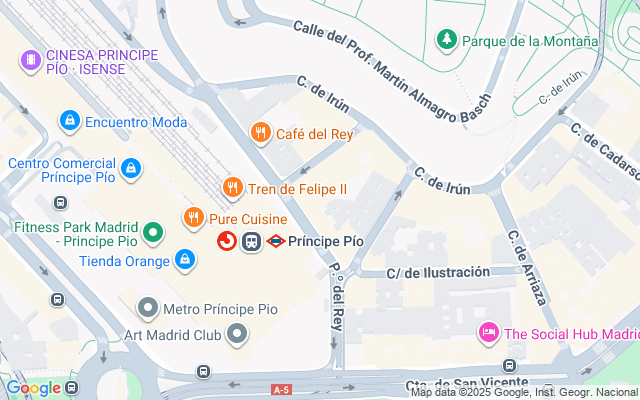Tap the Centro Comercial Príncipe Pío marker
The width and height of the screenshot is (640, 400).
pyautogui.click(x=131, y=169)
